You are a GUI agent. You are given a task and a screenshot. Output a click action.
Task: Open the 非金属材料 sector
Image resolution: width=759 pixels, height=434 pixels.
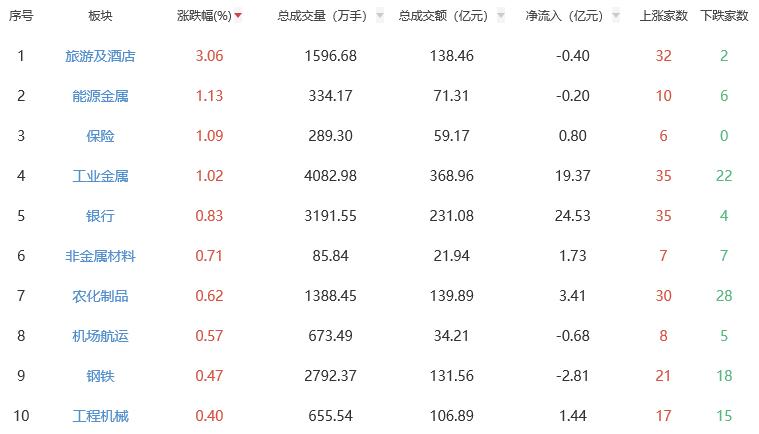pyautogui.click(x=100, y=256)
